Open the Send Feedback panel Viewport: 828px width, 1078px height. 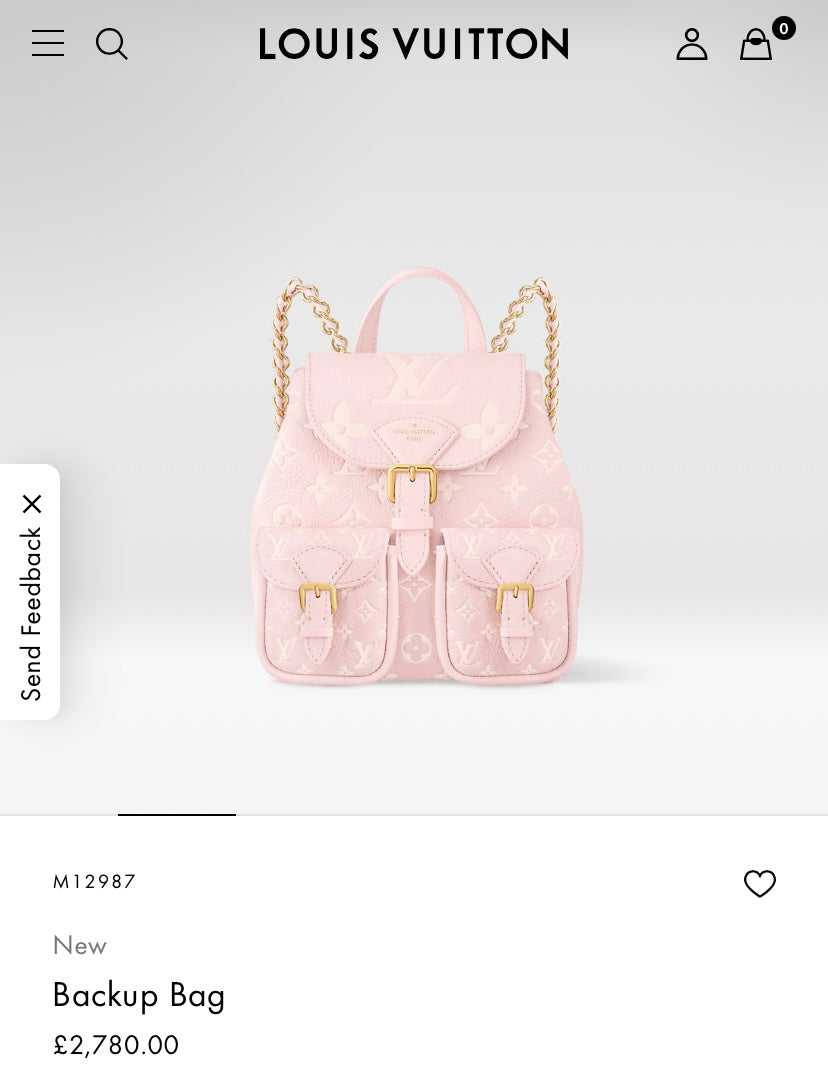tap(31, 615)
